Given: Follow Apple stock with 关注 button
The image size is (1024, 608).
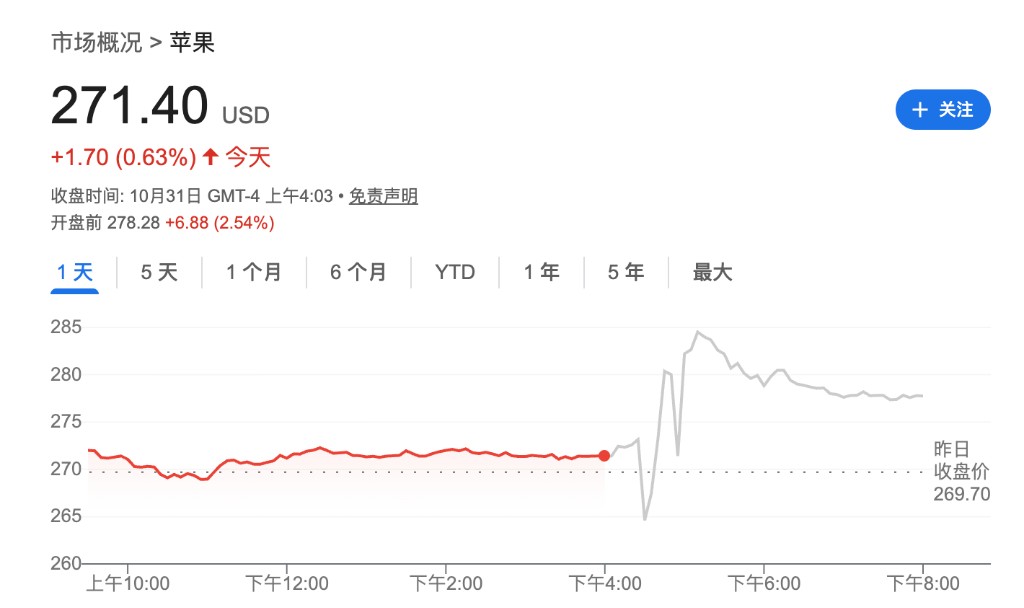Looking at the screenshot, I should pos(942,110).
